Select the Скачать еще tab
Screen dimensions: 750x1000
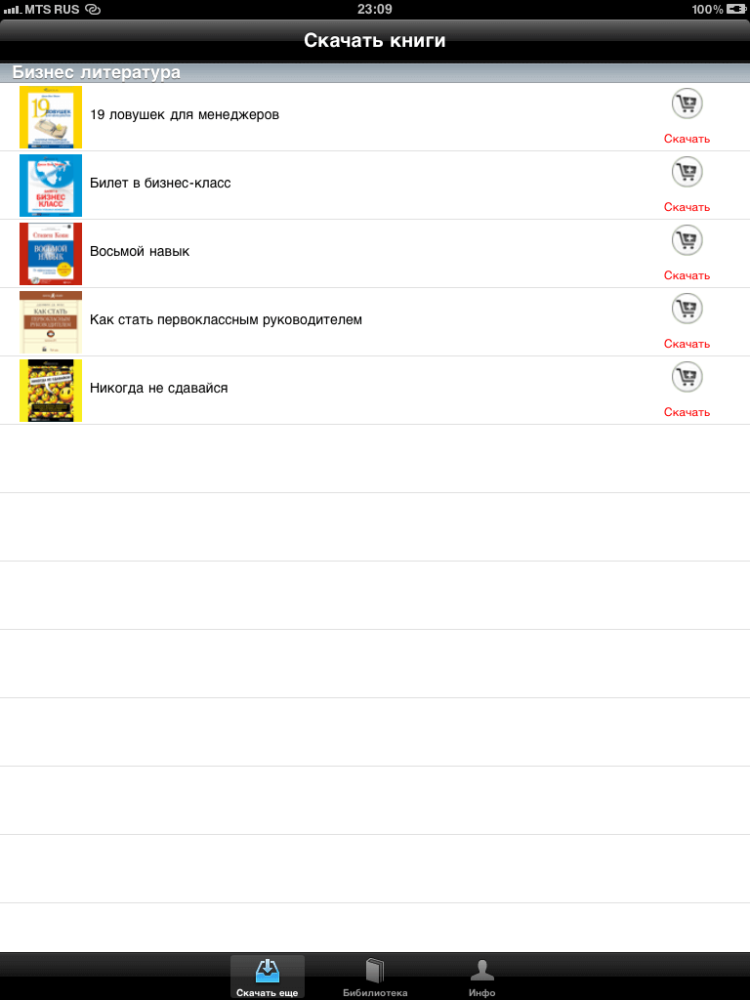[267, 977]
